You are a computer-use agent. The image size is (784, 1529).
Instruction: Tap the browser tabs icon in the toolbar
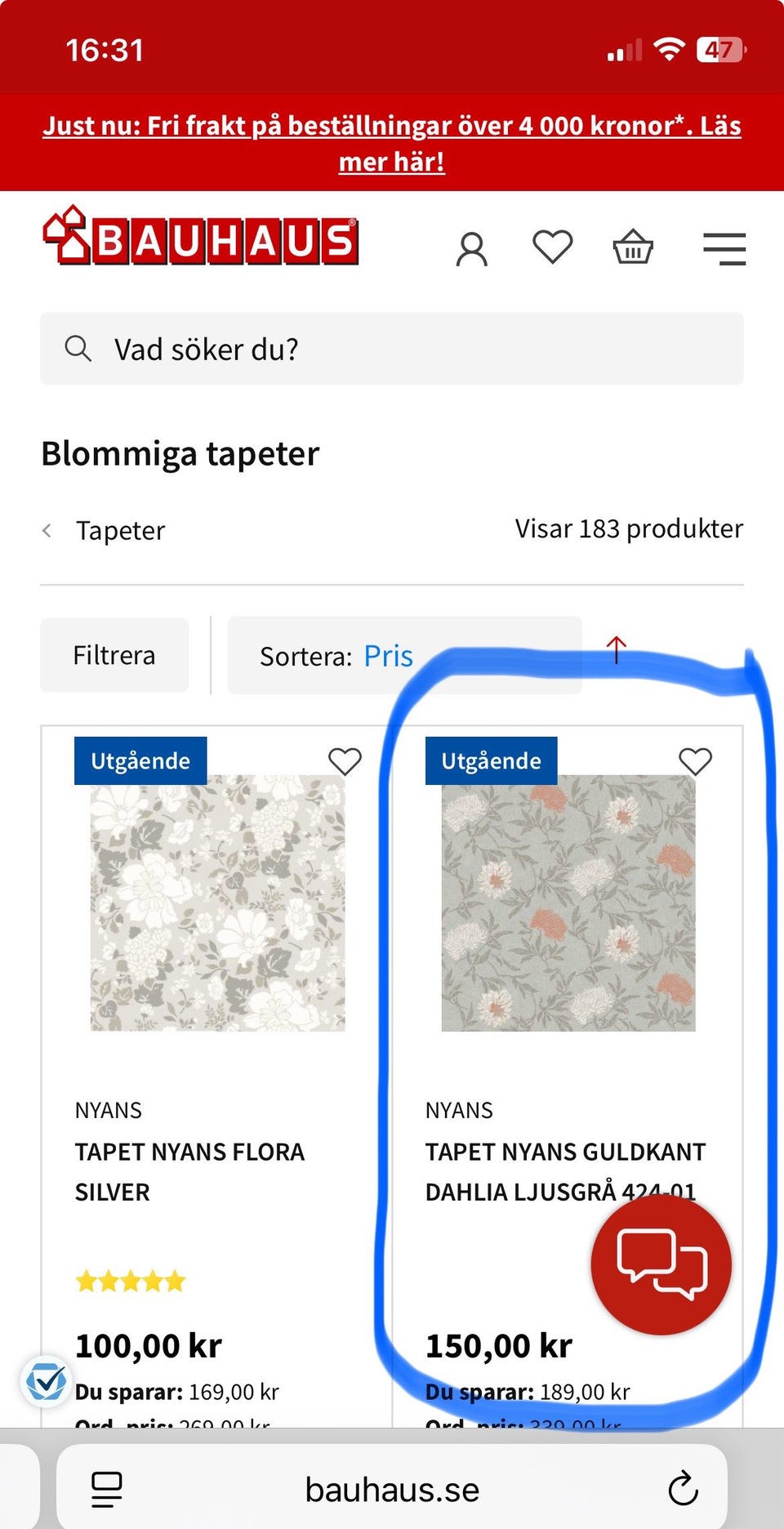point(106,1488)
